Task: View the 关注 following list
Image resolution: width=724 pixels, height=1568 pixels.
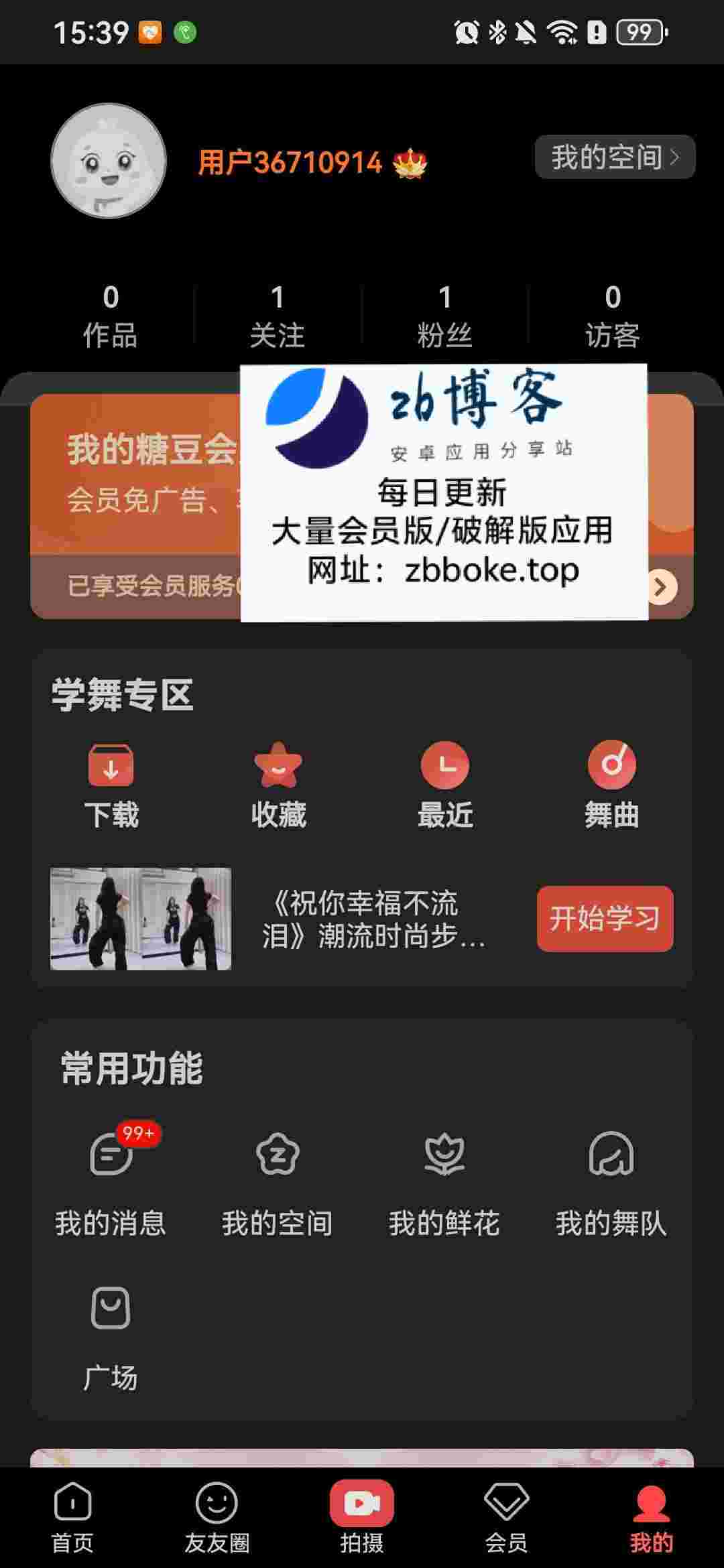Action: coord(277,316)
